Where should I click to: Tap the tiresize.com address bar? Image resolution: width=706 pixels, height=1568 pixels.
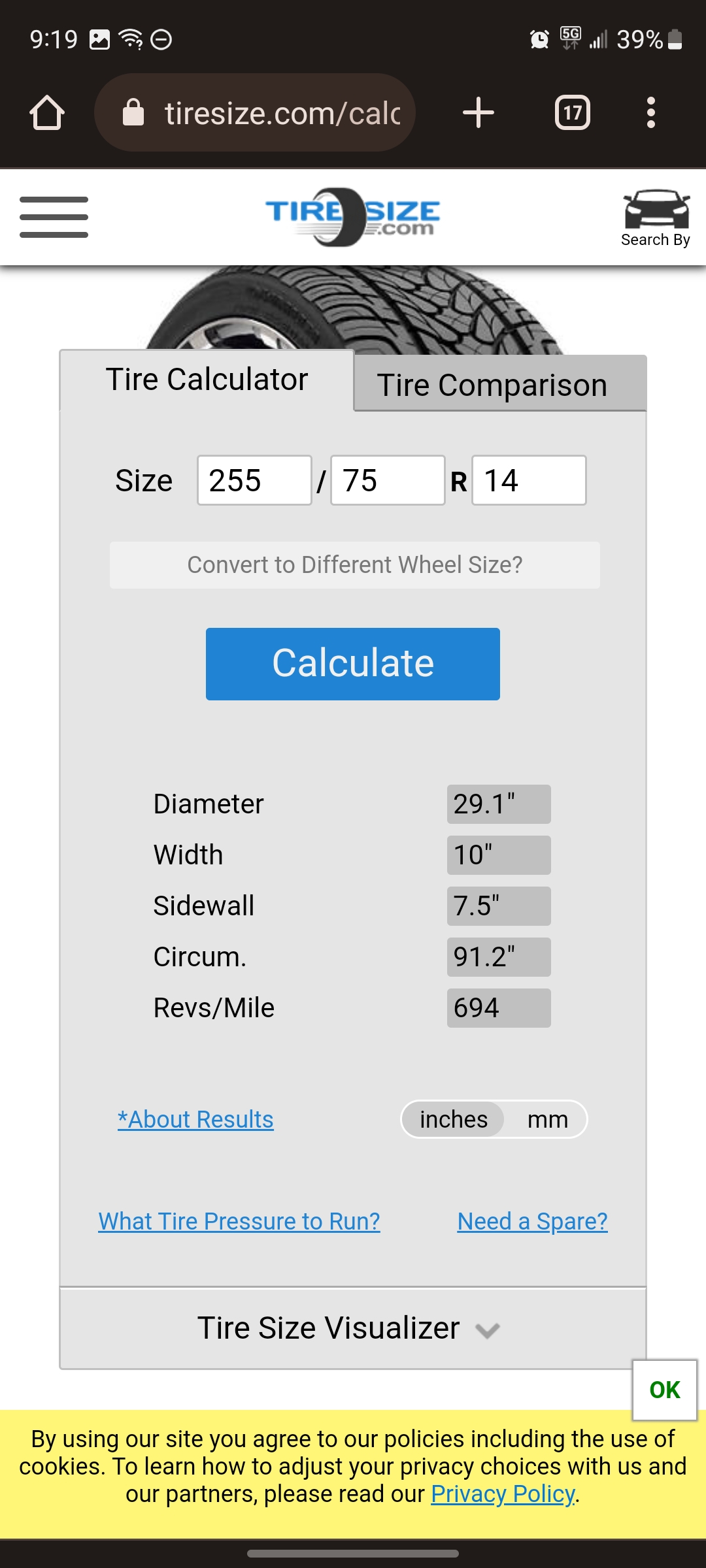pyautogui.click(x=255, y=112)
